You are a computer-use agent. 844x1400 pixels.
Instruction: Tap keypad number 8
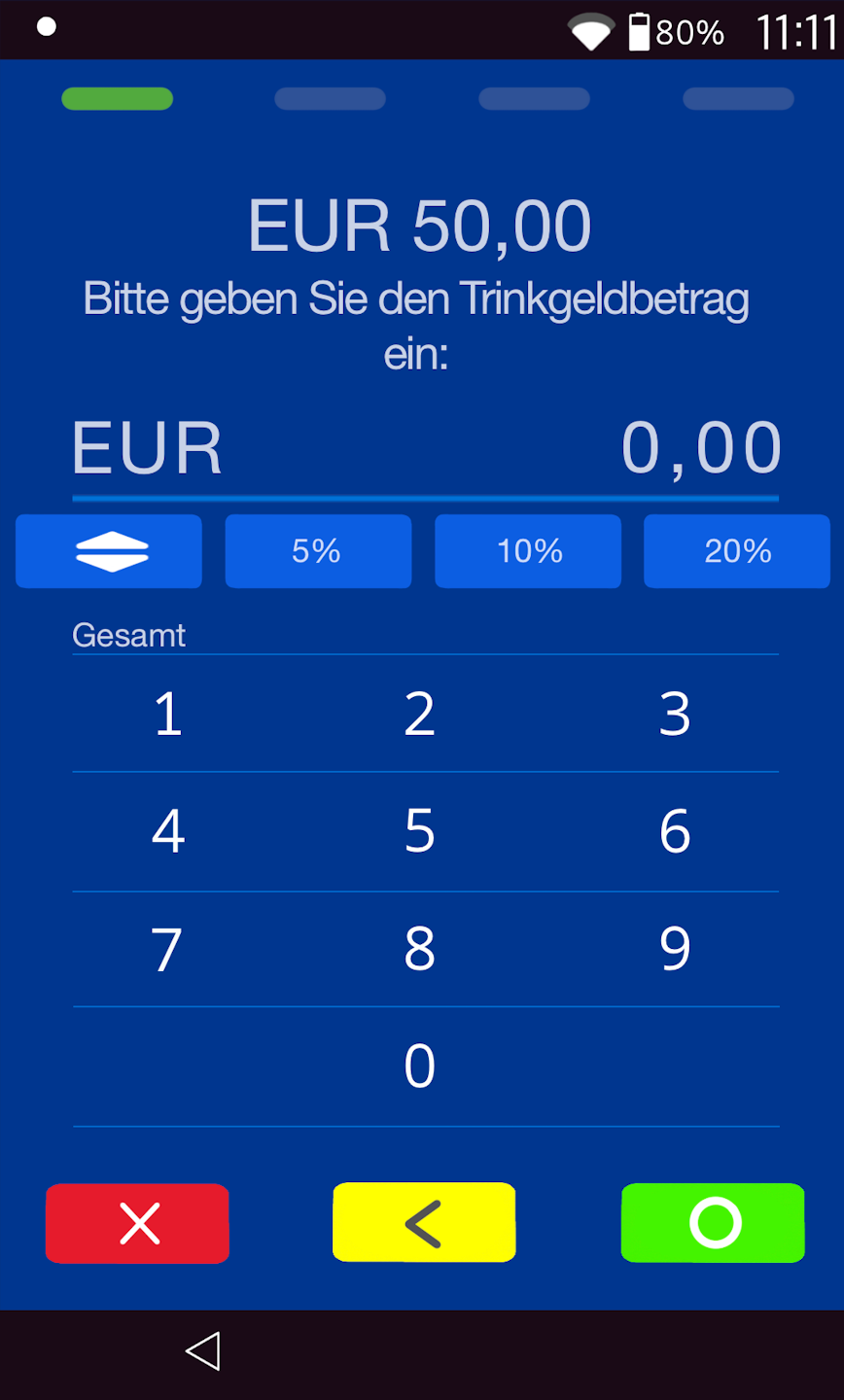420,949
